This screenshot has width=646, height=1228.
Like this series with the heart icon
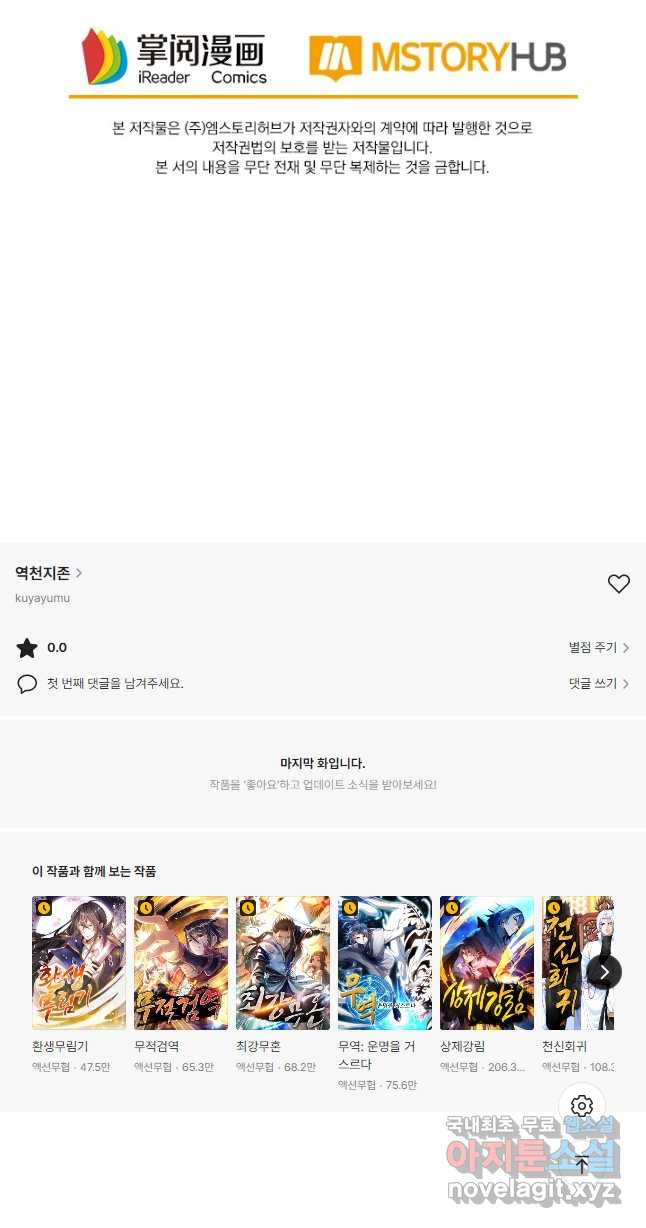click(619, 584)
